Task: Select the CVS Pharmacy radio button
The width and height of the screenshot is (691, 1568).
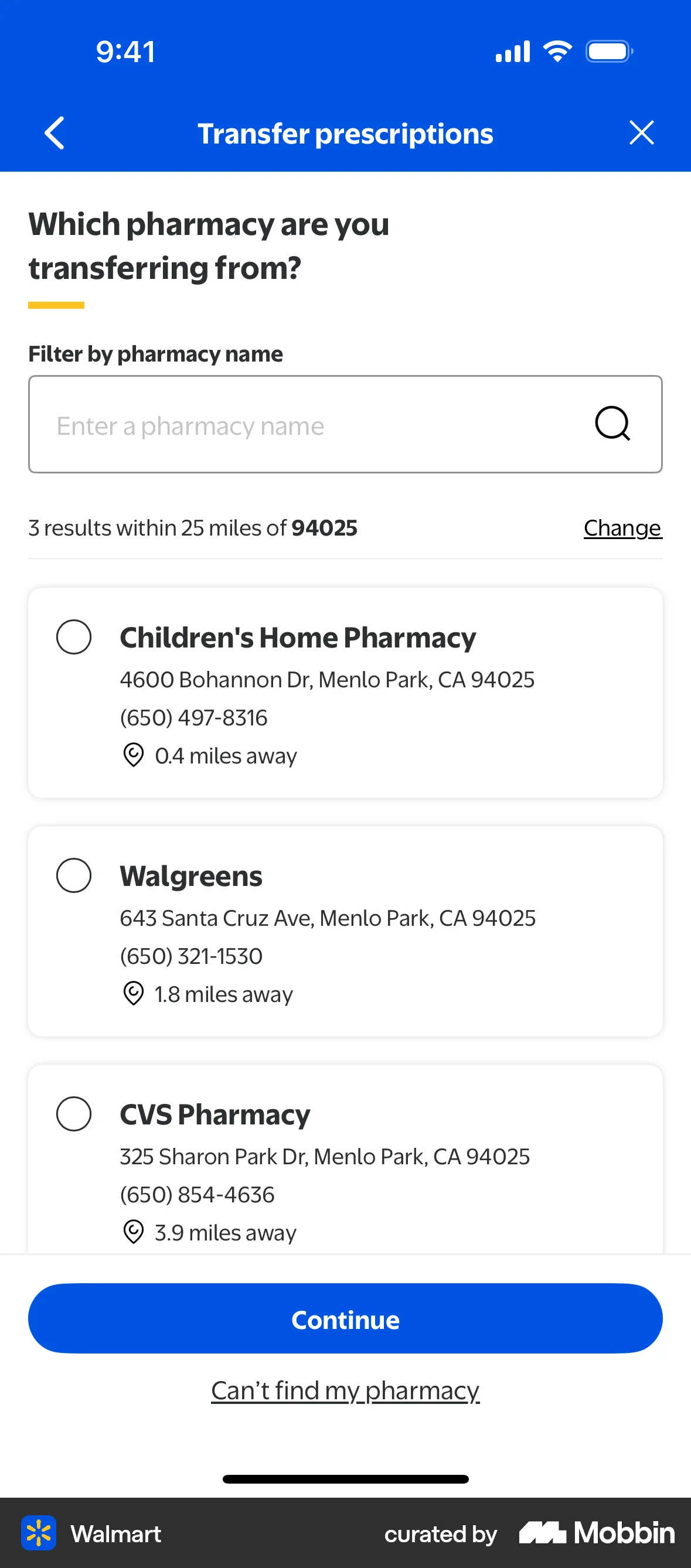Action: point(74,1114)
